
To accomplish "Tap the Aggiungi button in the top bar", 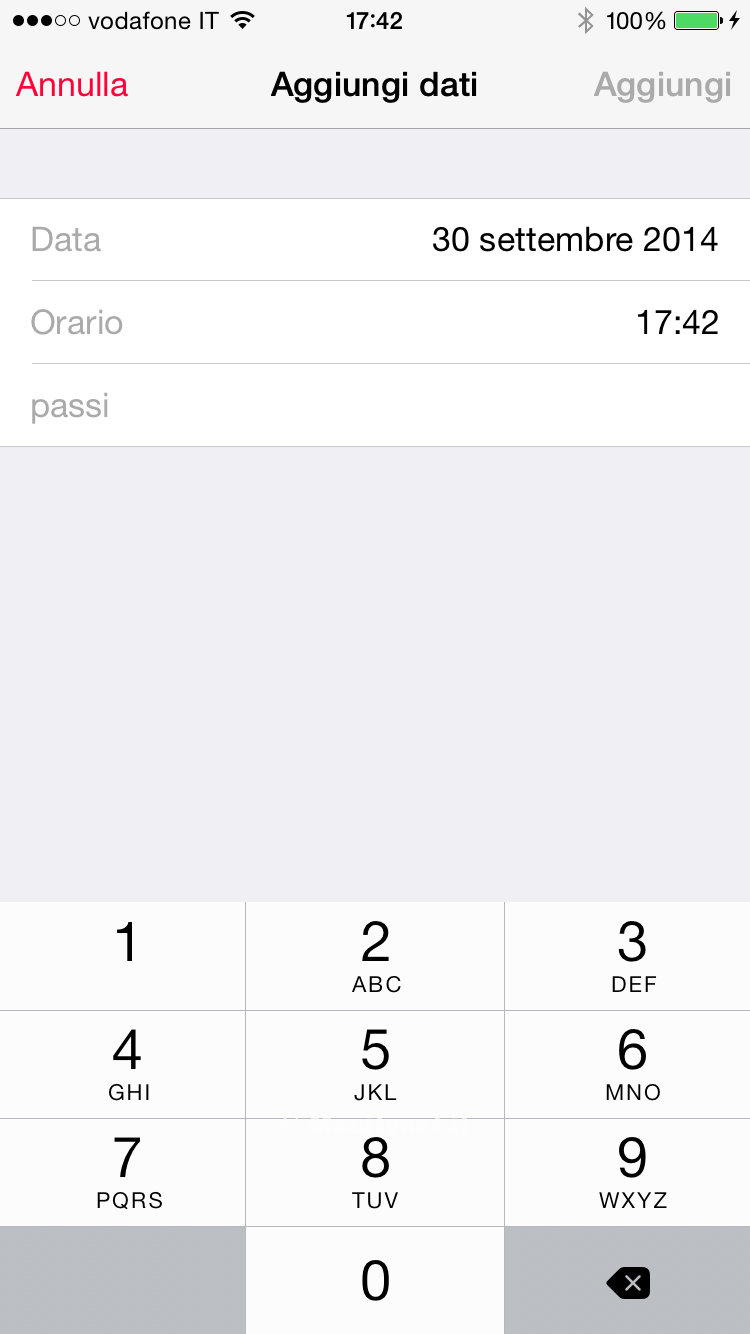I will click(662, 85).
